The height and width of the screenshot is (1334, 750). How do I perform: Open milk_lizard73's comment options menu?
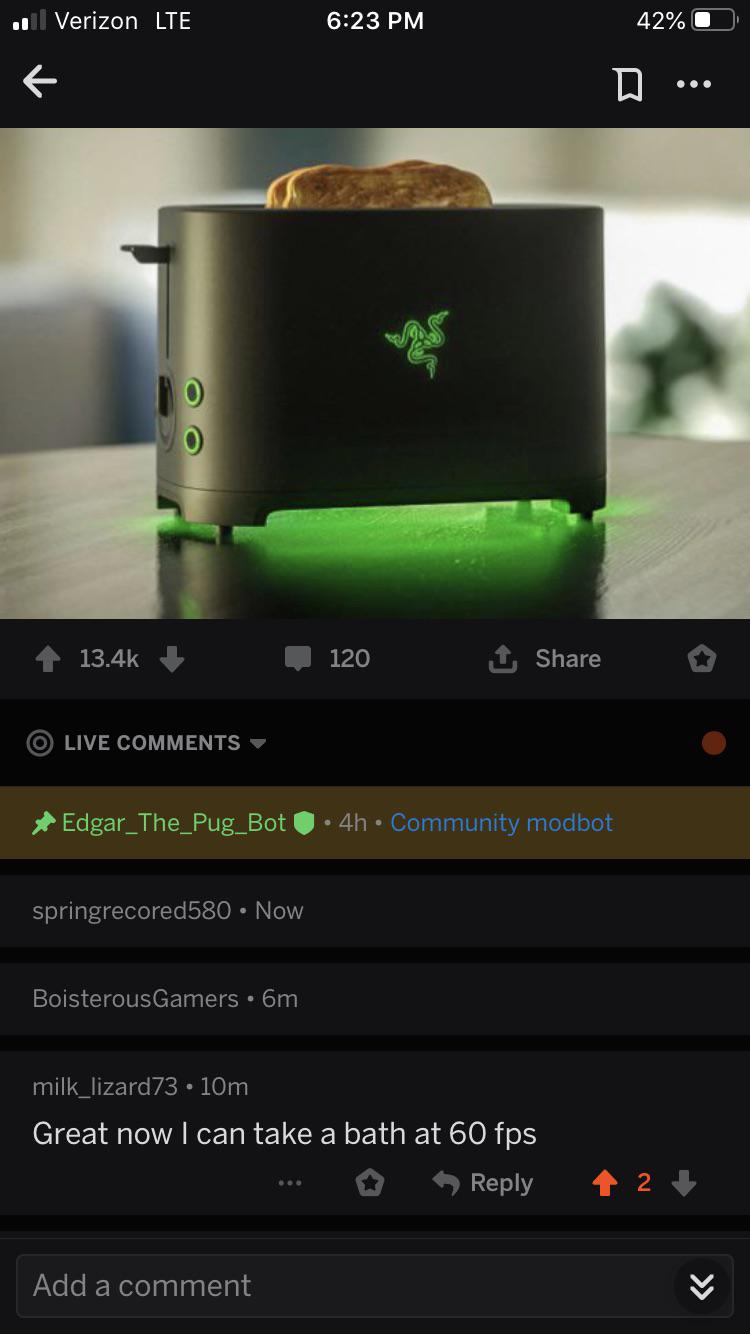[290, 1183]
